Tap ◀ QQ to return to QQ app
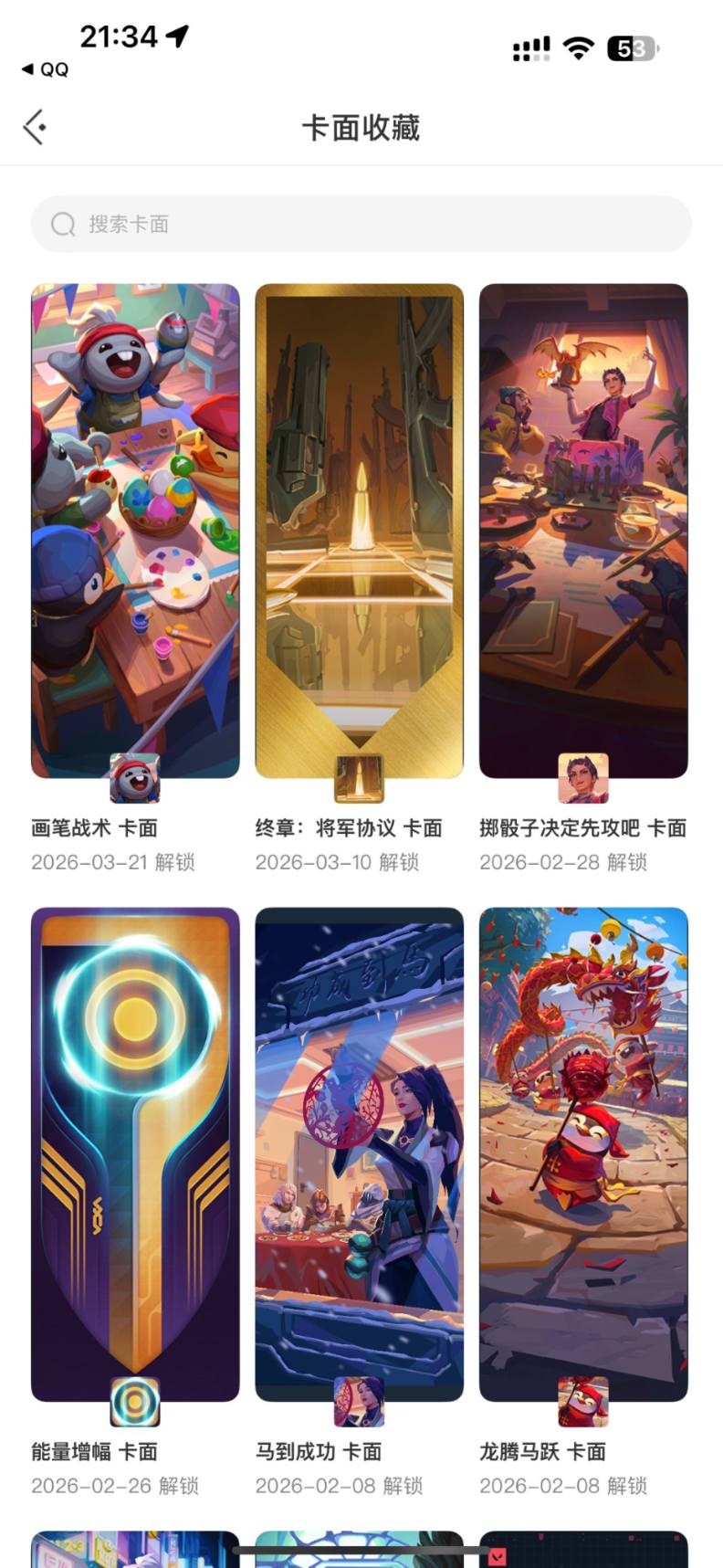The height and width of the screenshot is (1568, 723). [x=44, y=68]
